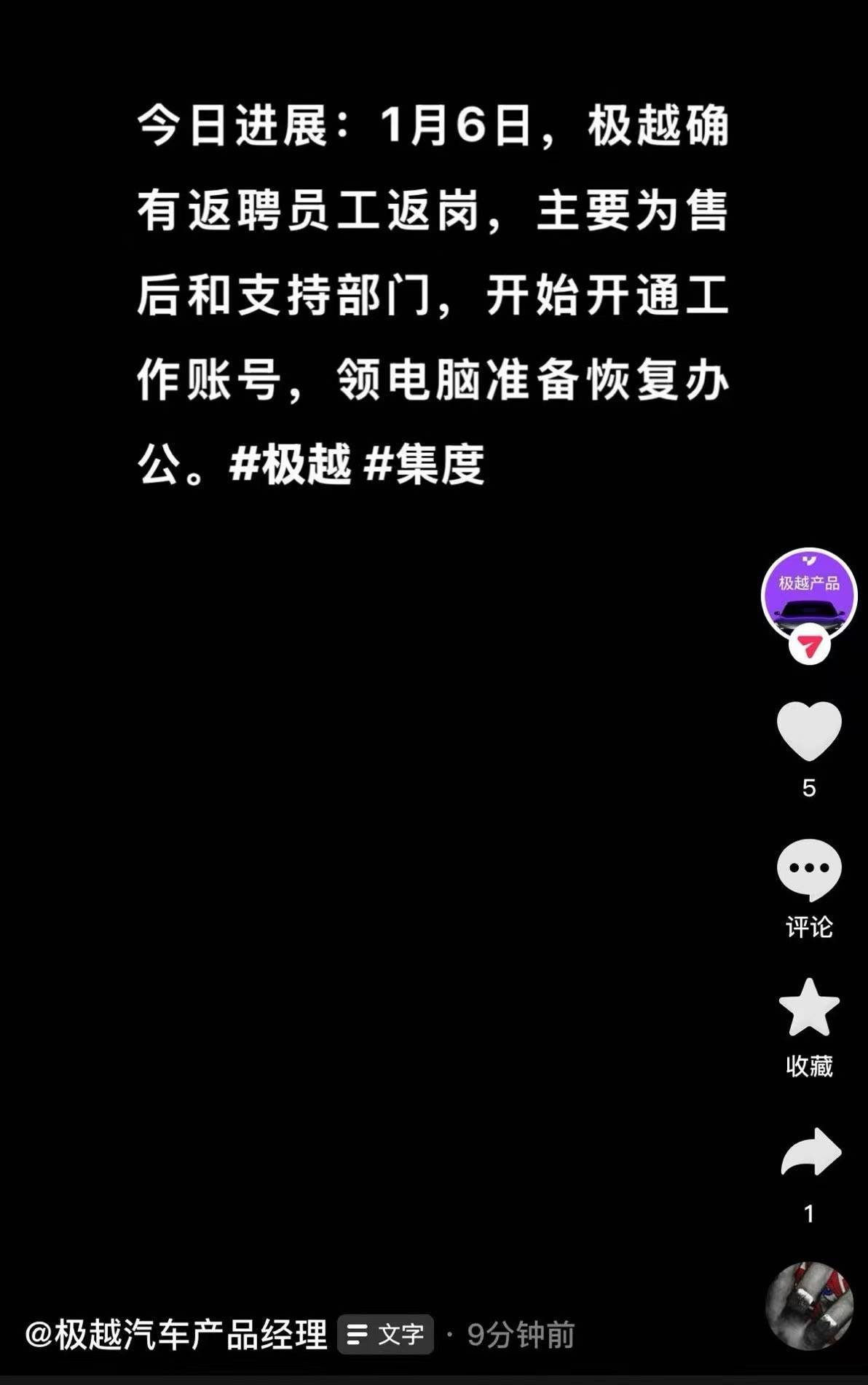Share the post with the forward arrow icon
The height and width of the screenshot is (1385, 868).
808,1151
